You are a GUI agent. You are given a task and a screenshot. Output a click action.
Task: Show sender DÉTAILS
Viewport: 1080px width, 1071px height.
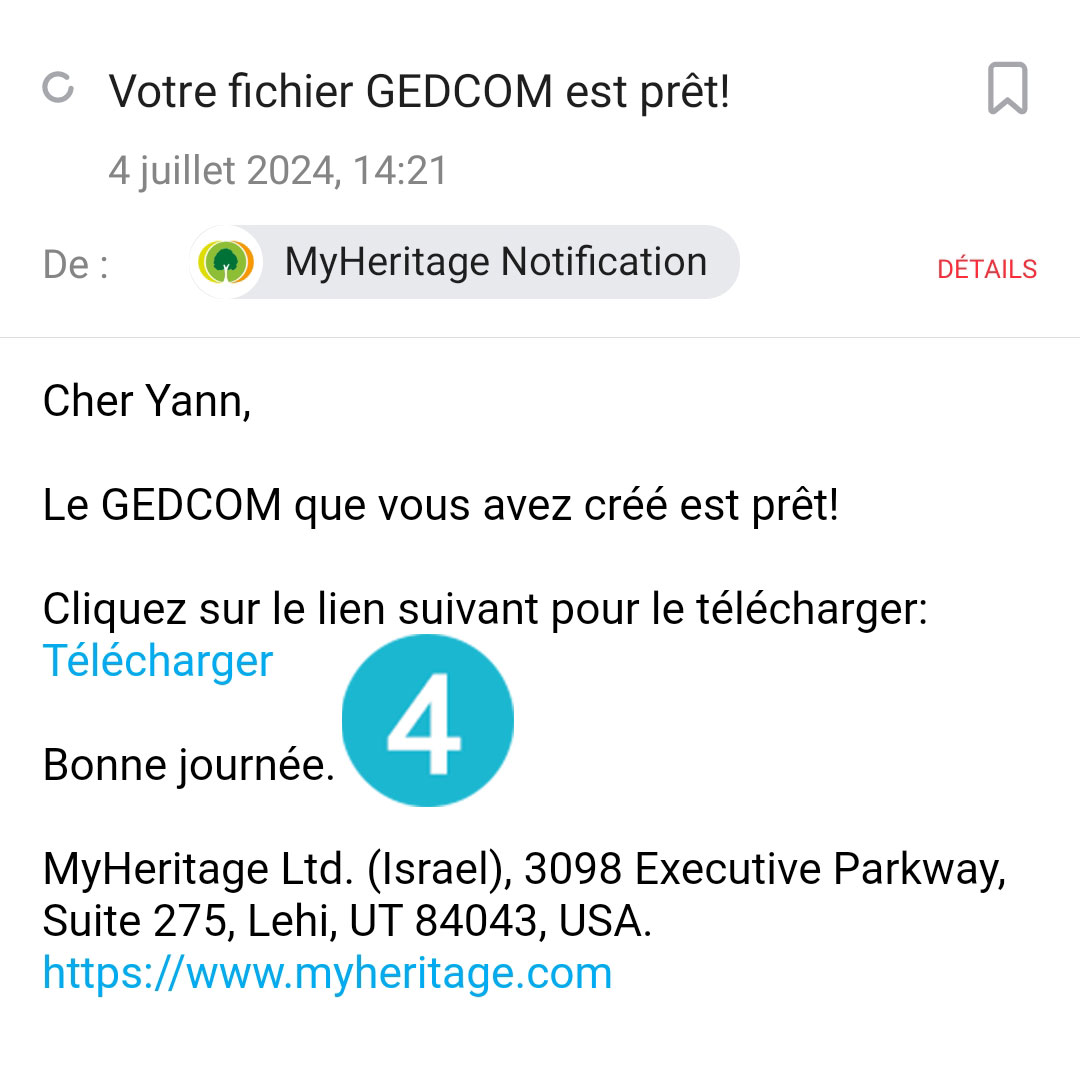click(986, 269)
